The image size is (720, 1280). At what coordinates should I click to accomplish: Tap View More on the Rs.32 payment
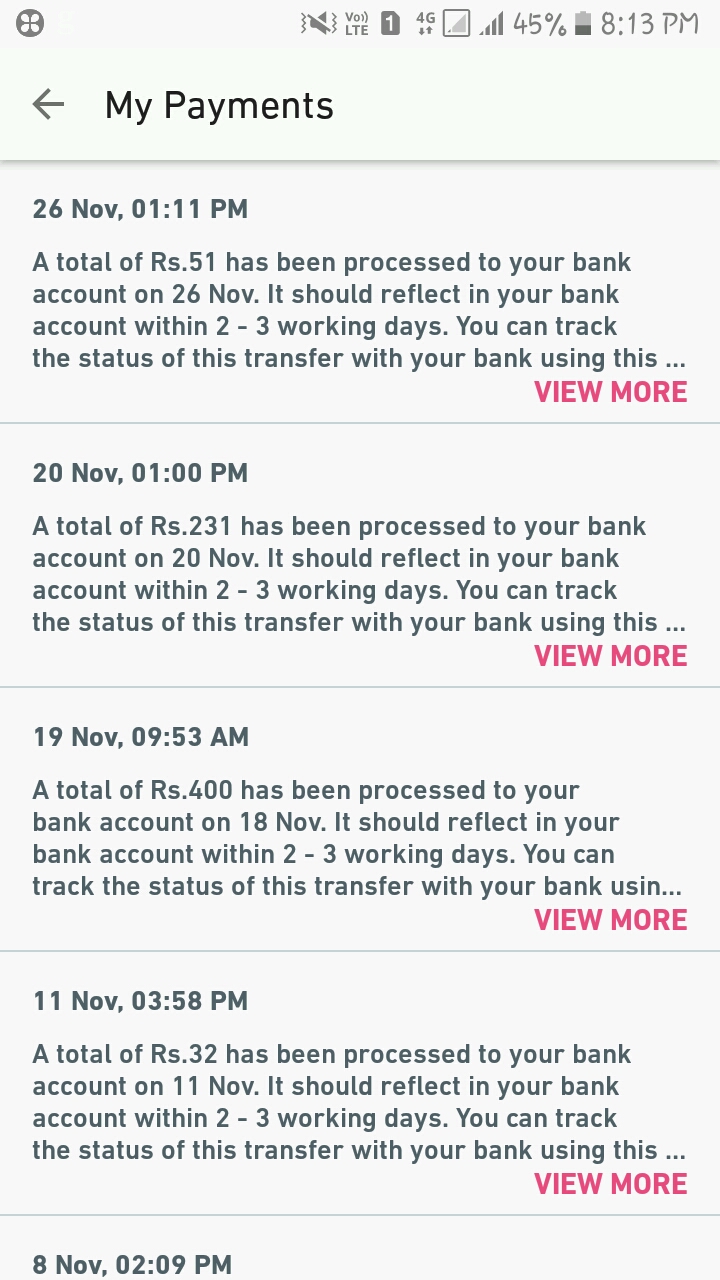pos(610,1183)
